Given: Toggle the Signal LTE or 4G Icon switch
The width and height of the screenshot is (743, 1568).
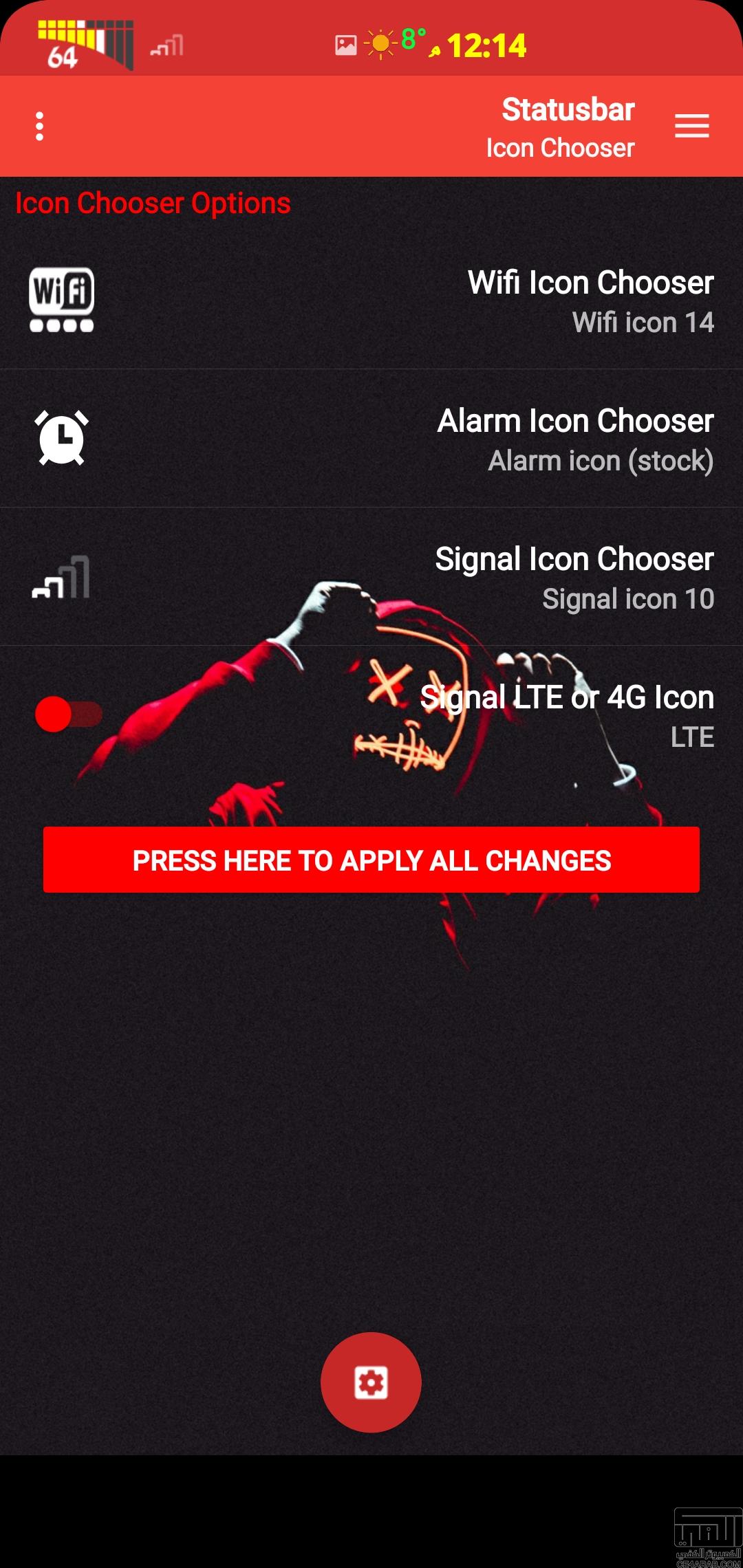Looking at the screenshot, I should 69,715.
